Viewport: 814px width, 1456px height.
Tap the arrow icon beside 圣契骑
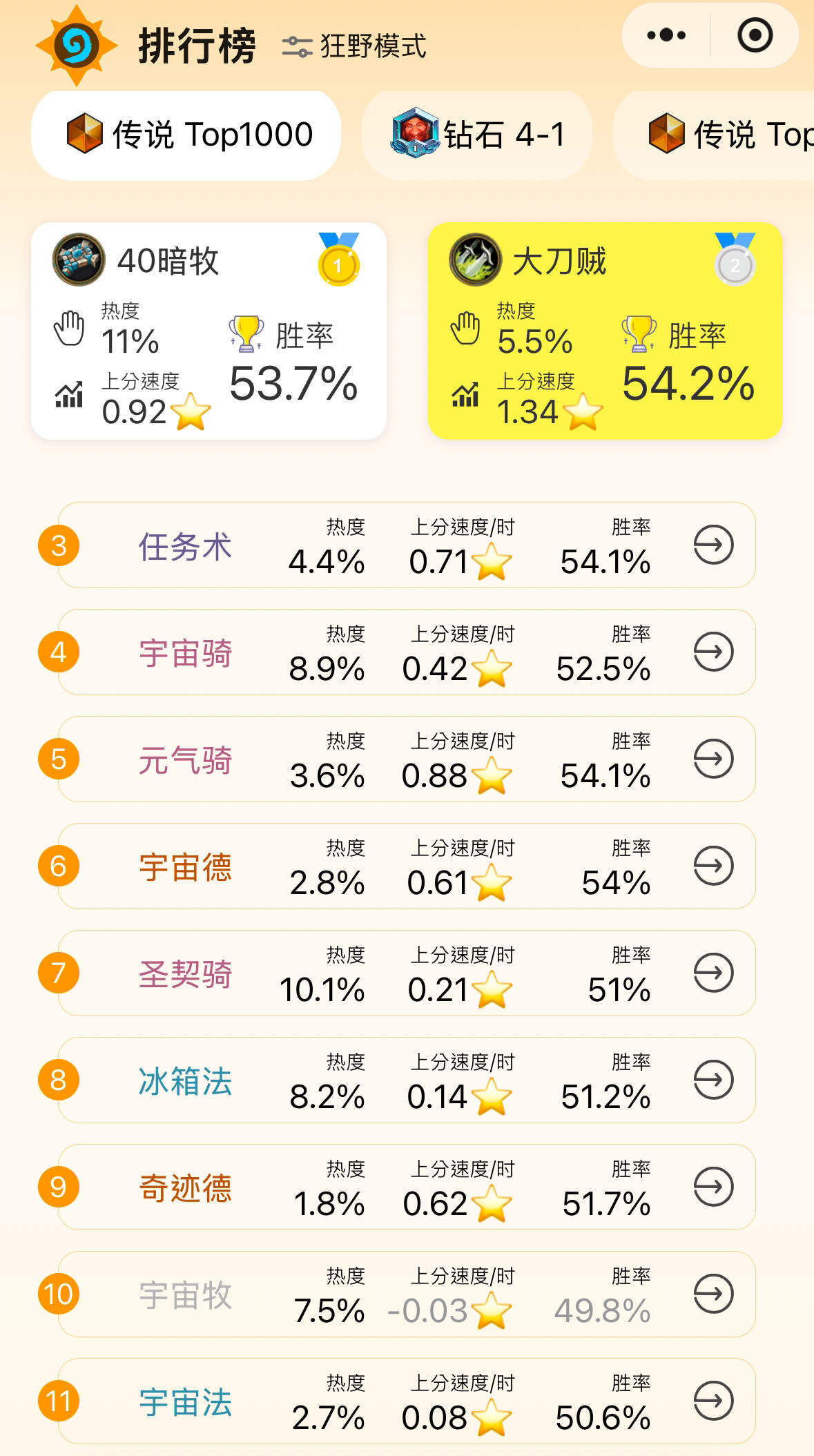(713, 973)
